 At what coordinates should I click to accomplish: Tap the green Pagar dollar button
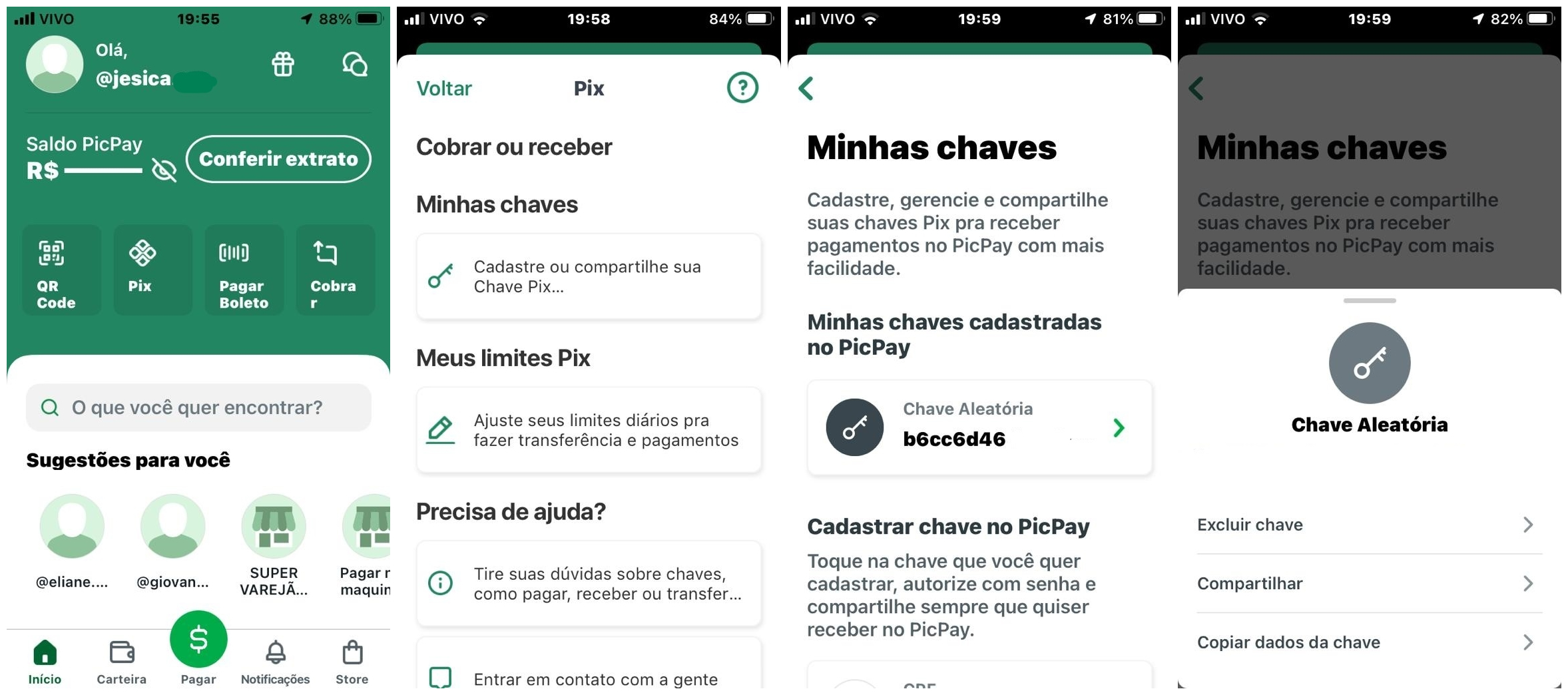tap(198, 640)
